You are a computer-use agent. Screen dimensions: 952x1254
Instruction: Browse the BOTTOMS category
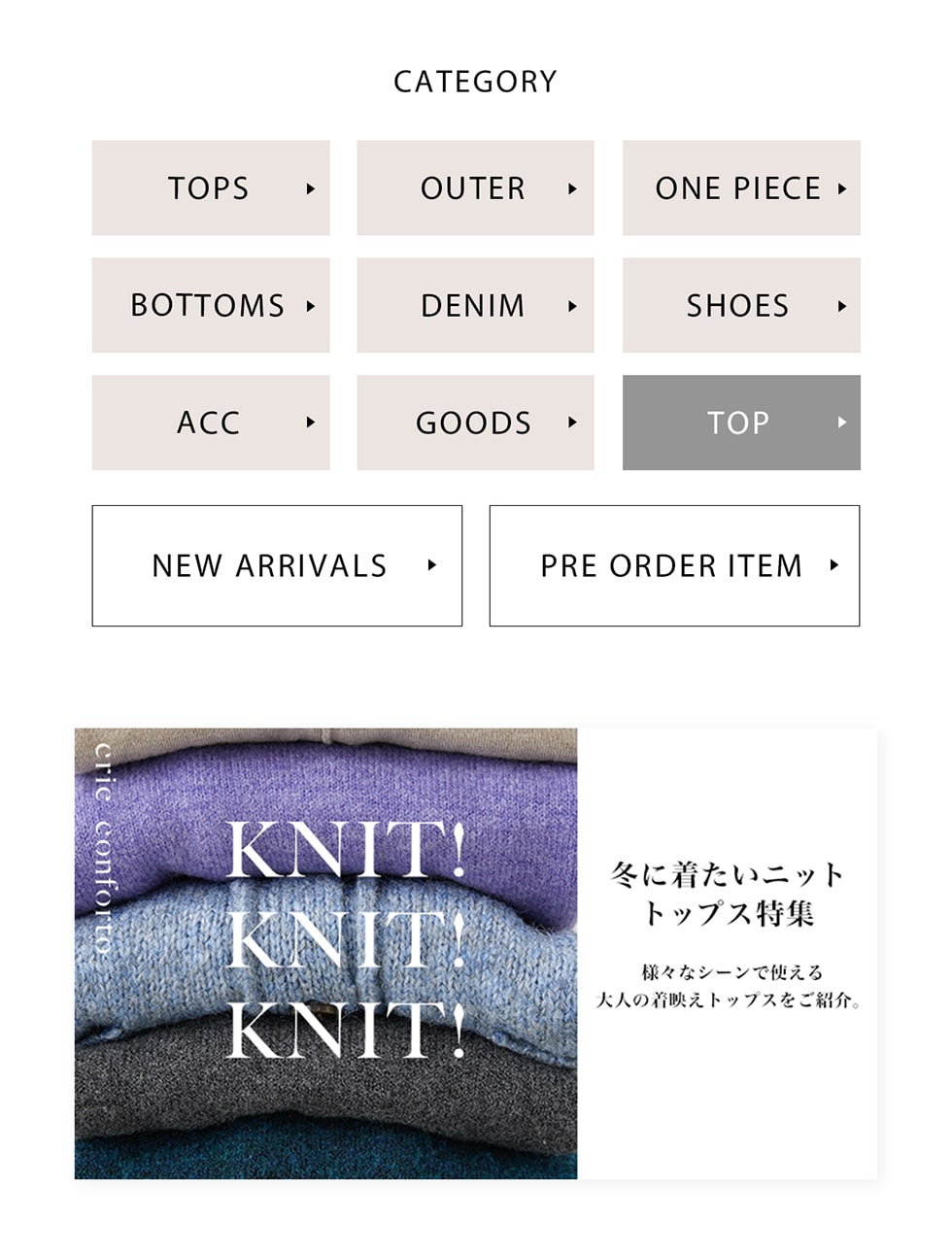211,305
